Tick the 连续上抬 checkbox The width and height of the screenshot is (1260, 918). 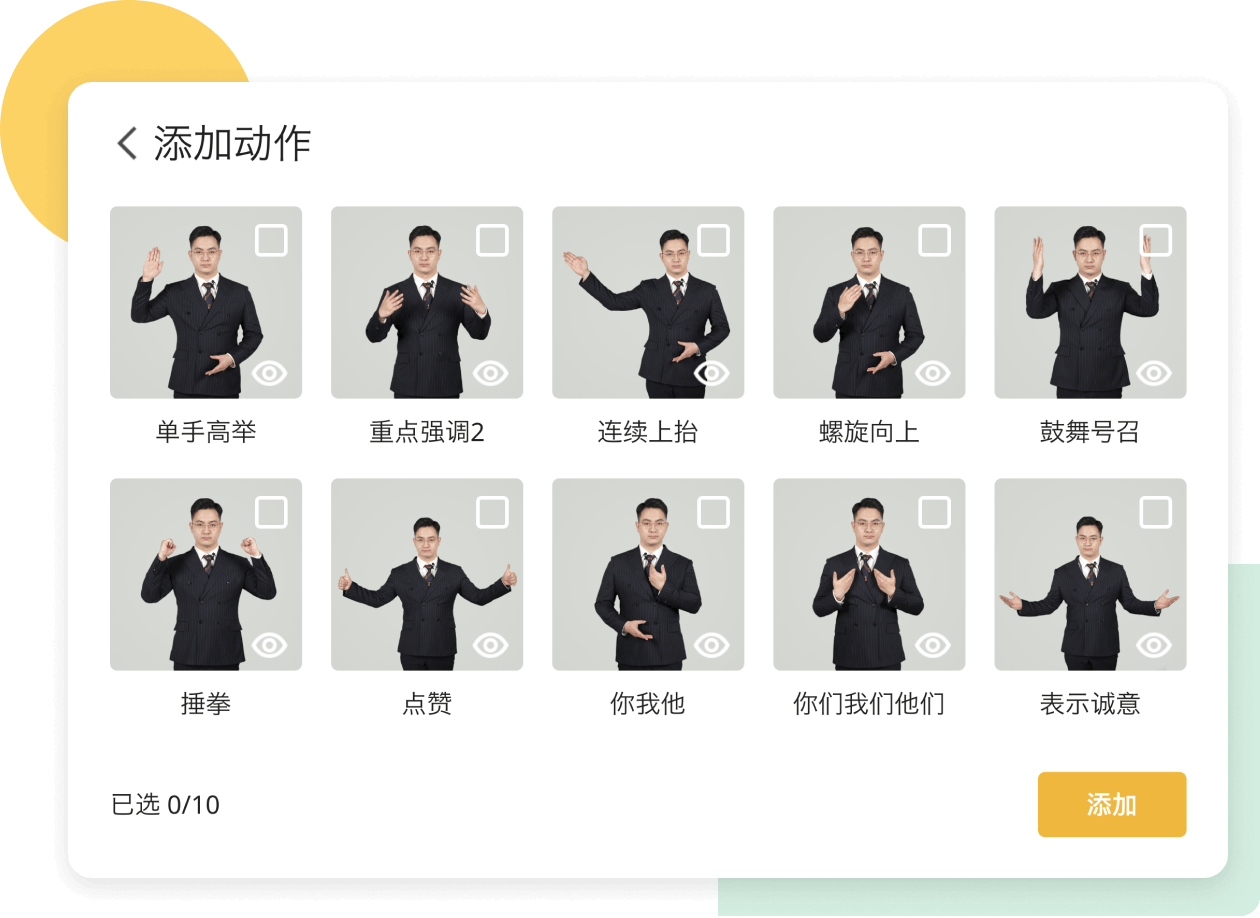713,240
